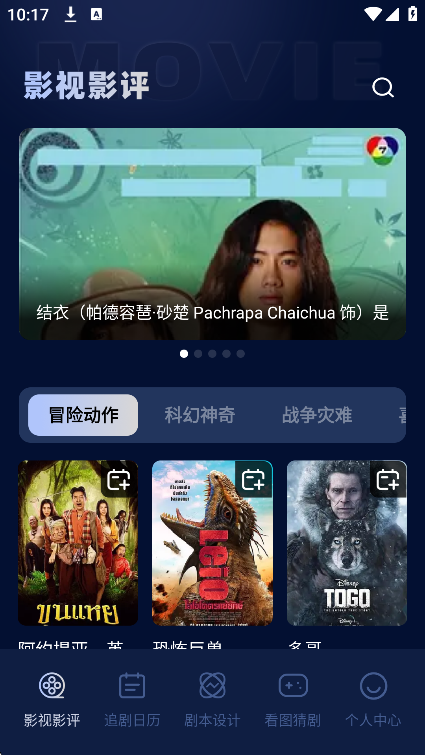Viewport: 425px width, 755px height.
Task: Open the TOGO movie poster
Action: tap(347, 543)
